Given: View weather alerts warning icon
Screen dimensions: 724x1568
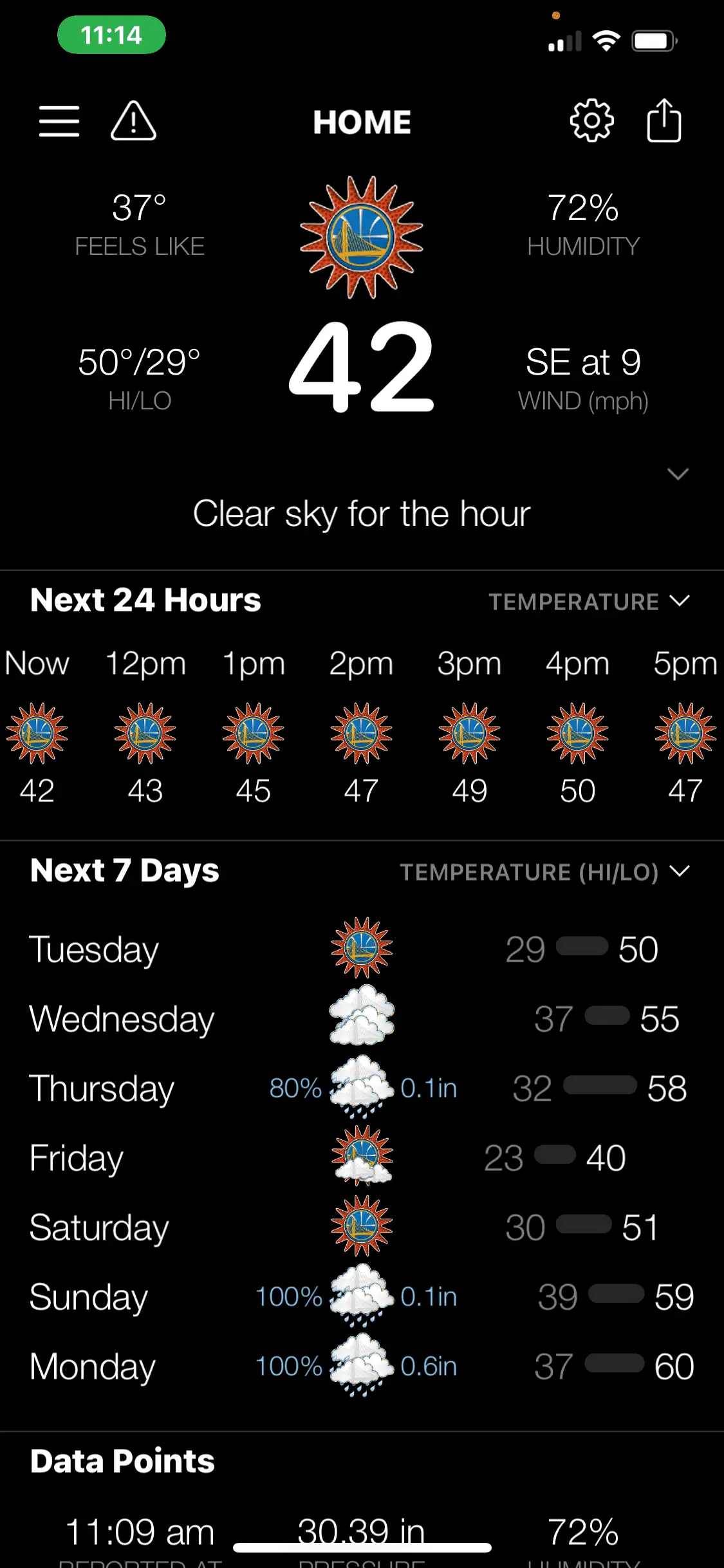Looking at the screenshot, I should tap(133, 121).
